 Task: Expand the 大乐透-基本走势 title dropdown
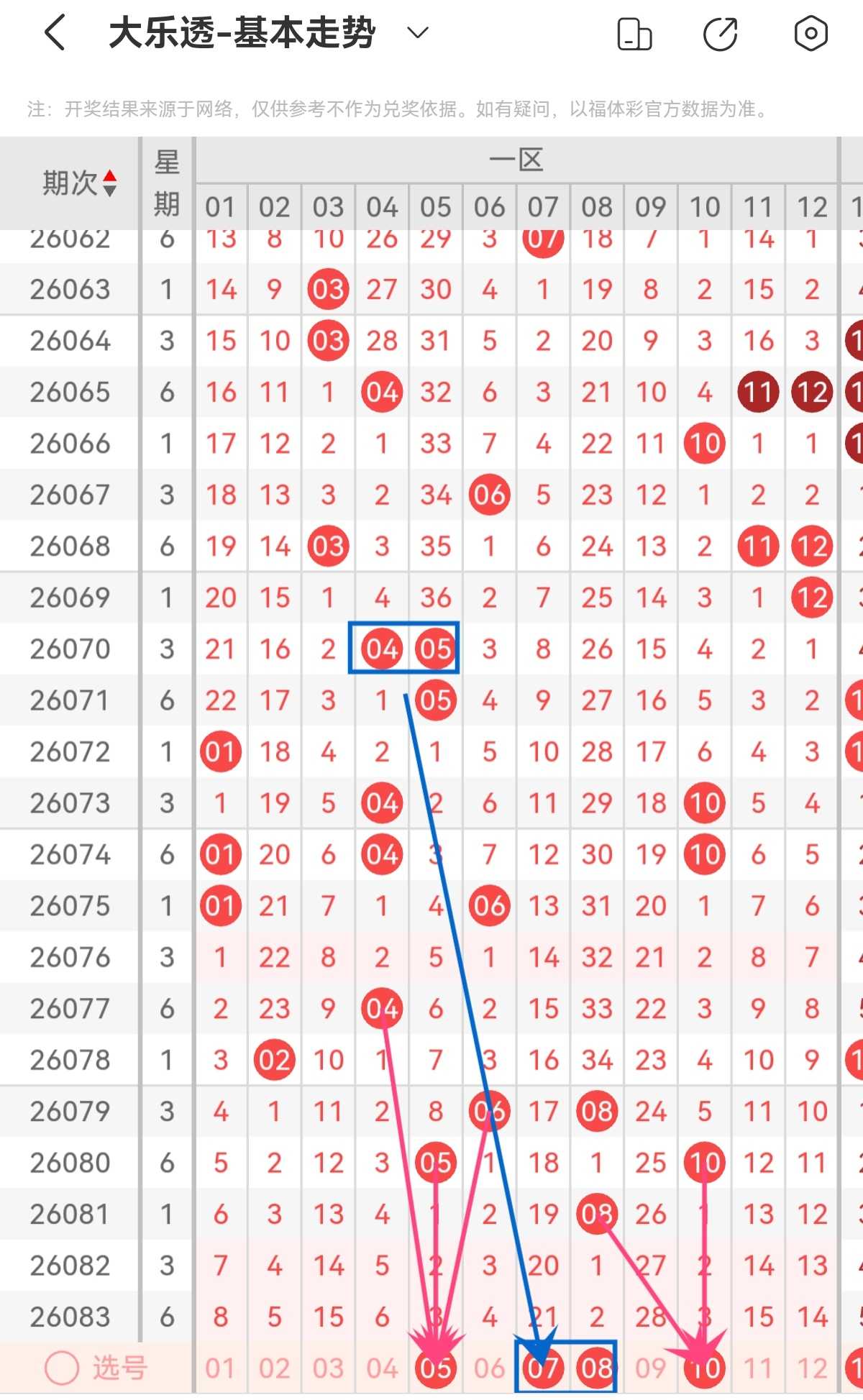[x=418, y=32]
